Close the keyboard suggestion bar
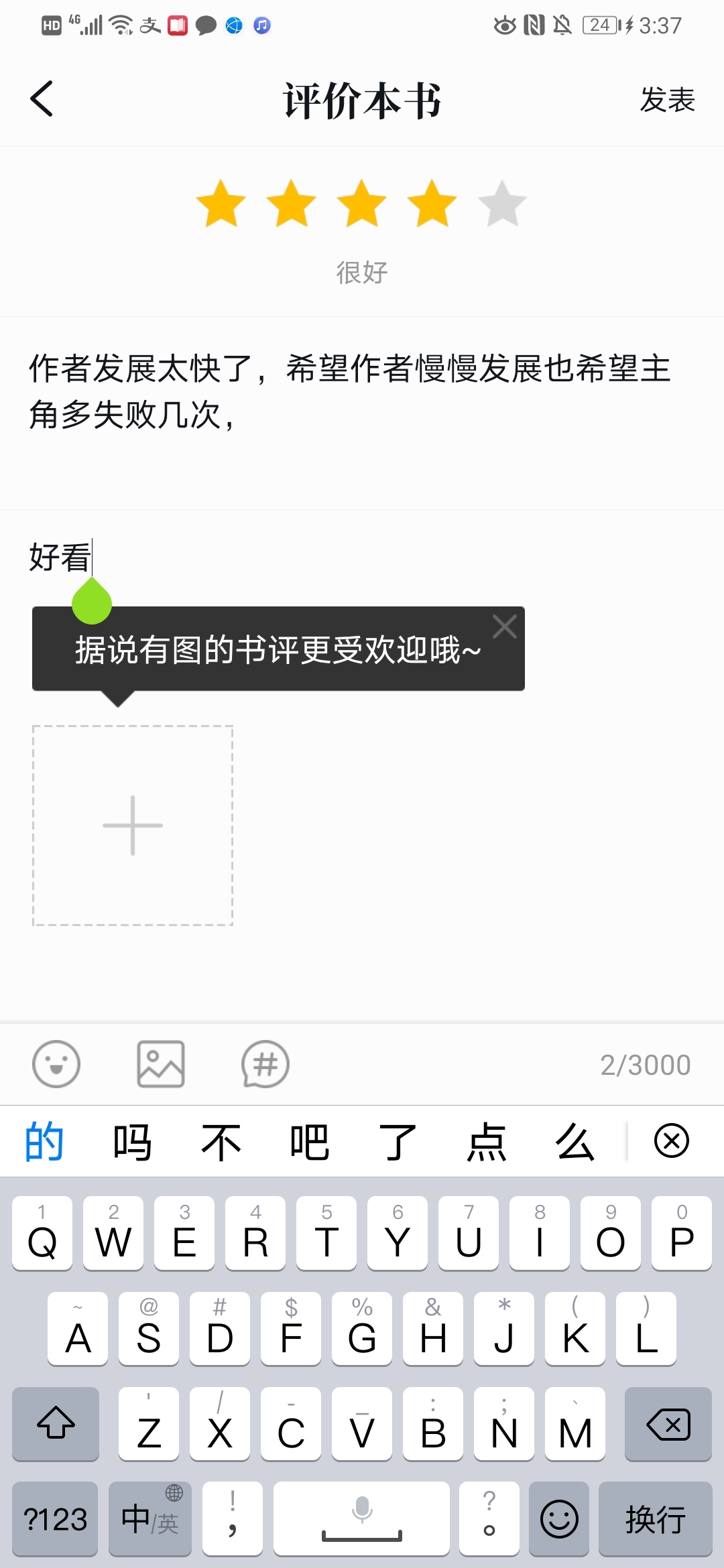Screen dimensions: 724x1568 pyautogui.click(x=671, y=1141)
